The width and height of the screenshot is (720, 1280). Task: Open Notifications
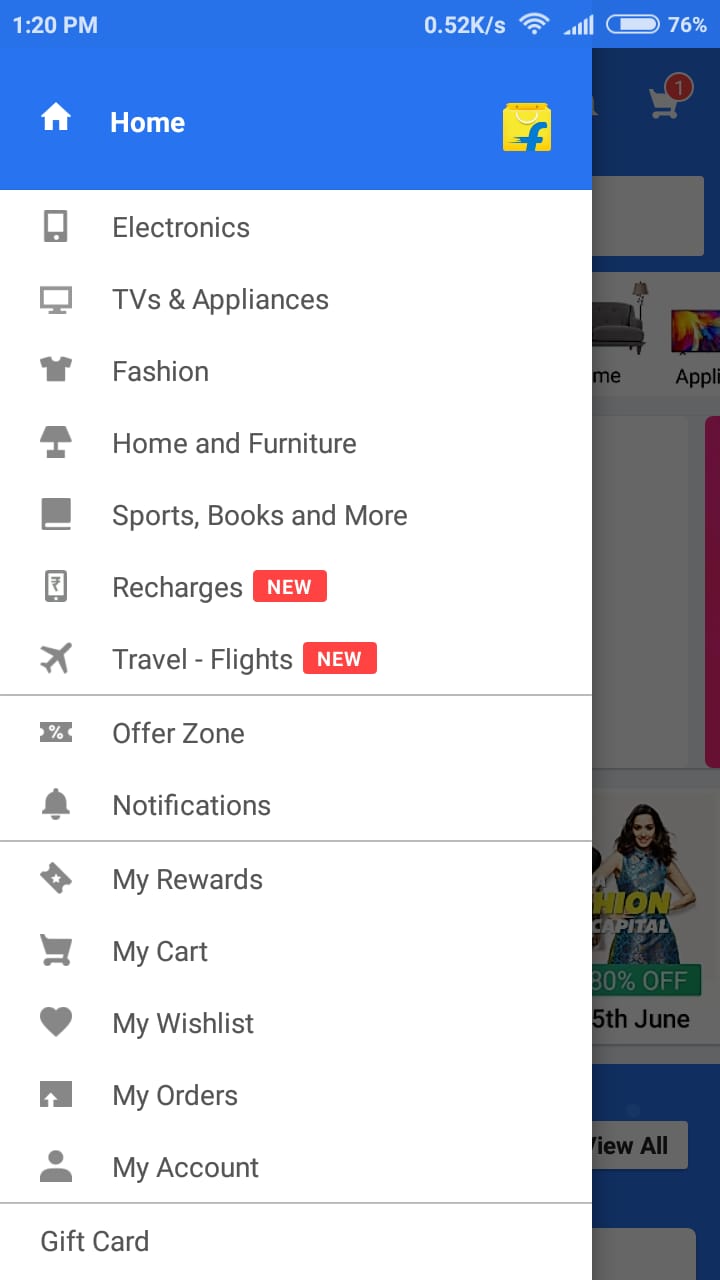(x=296, y=805)
